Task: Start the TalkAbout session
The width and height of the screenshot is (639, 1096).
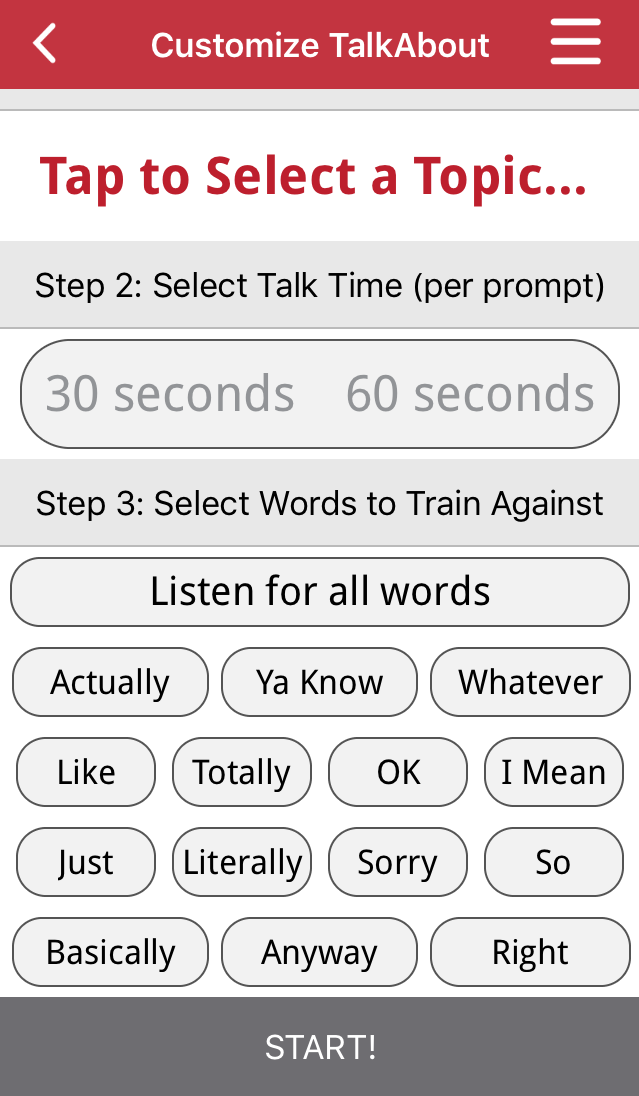Action: click(320, 1047)
